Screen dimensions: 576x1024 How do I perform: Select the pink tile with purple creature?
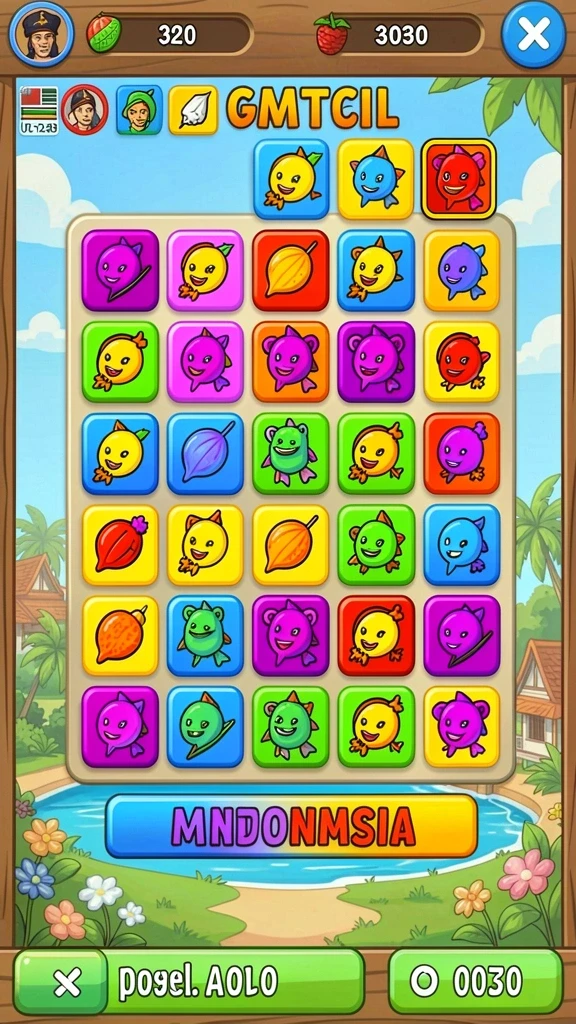(205, 361)
